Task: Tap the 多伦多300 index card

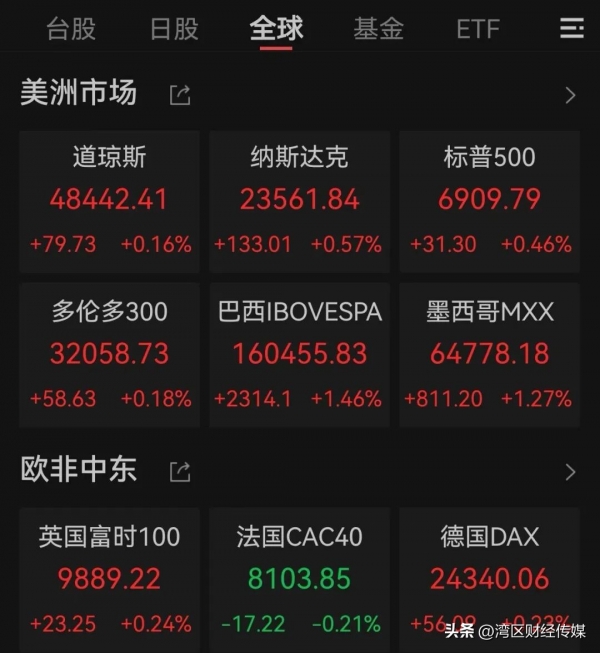Action: point(109,355)
